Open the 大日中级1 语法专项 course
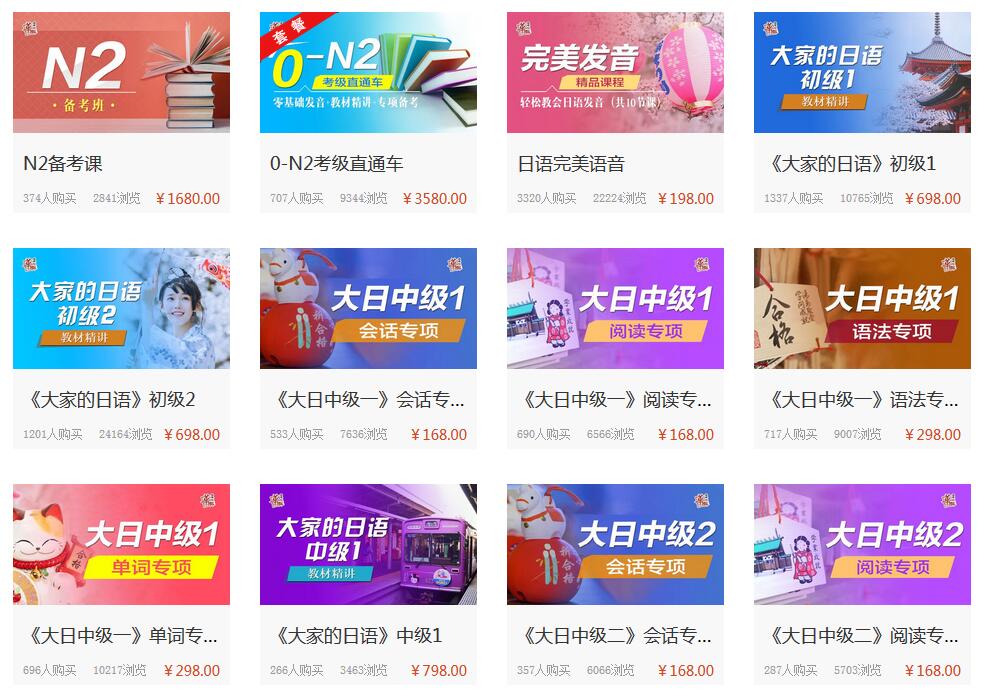This screenshot has height=698, width=985. 862,309
